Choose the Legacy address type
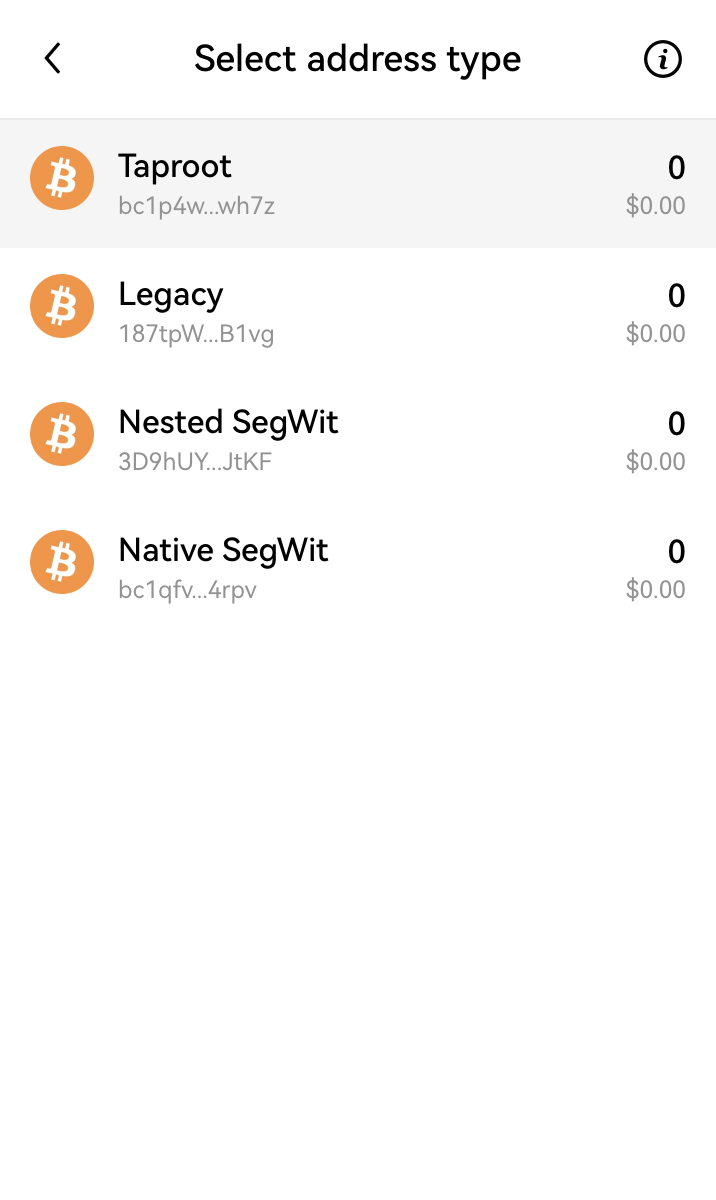Screen dimensions: 716x1200 click(358, 312)
